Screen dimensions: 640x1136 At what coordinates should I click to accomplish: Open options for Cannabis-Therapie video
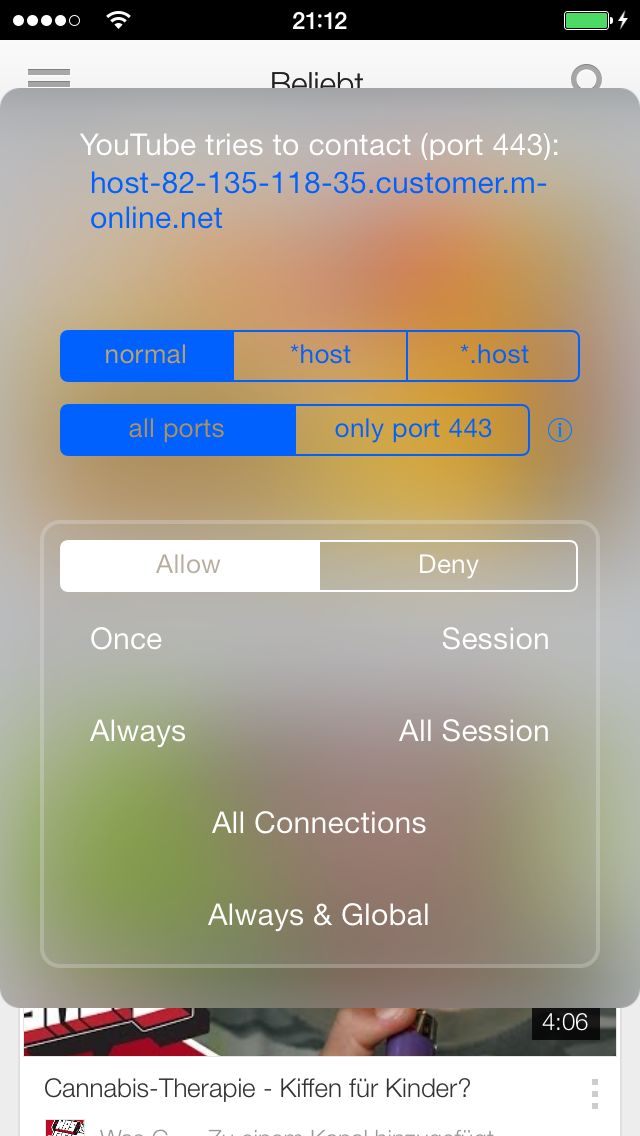[594, 1094]
